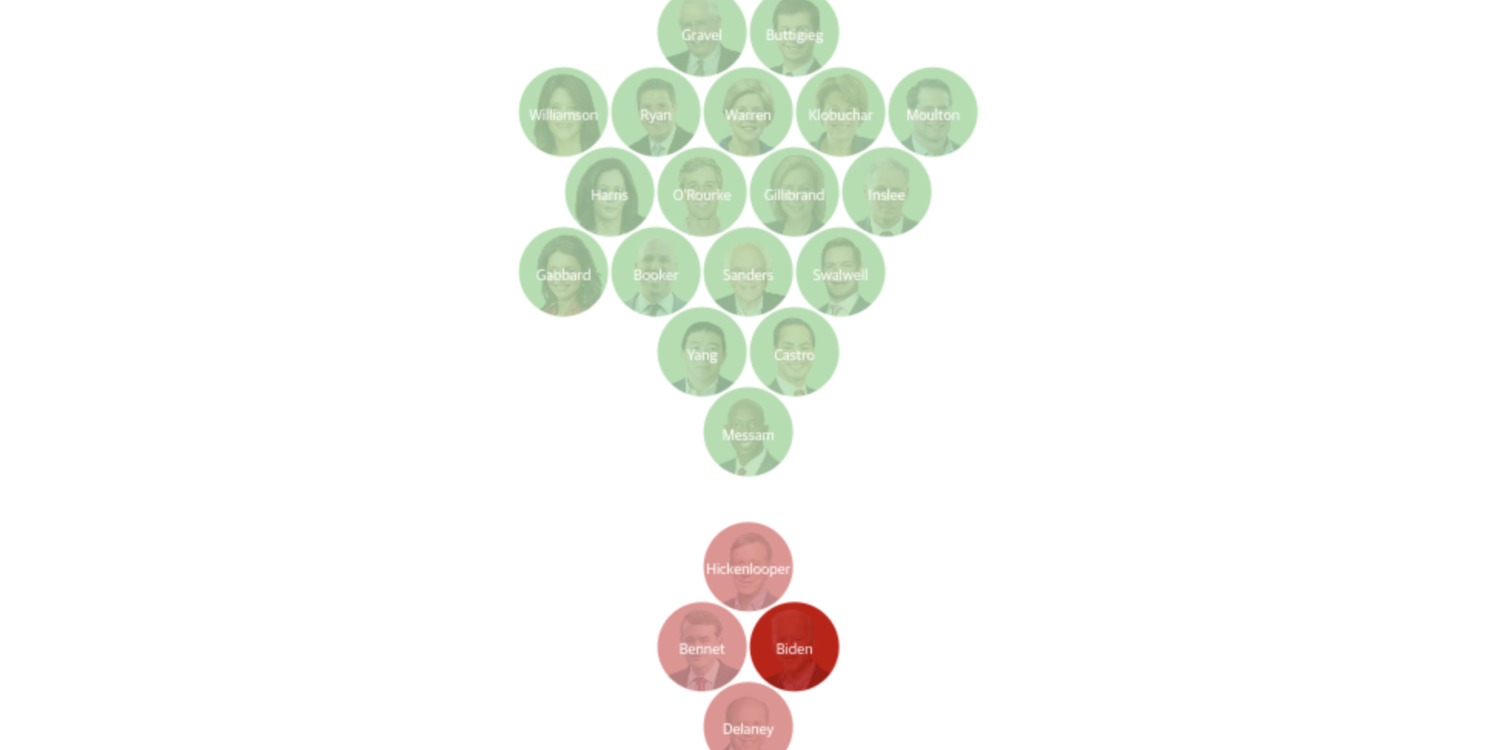Open Warren's bubble
The image size is (1500, 750).
click(x=748, y=112)
